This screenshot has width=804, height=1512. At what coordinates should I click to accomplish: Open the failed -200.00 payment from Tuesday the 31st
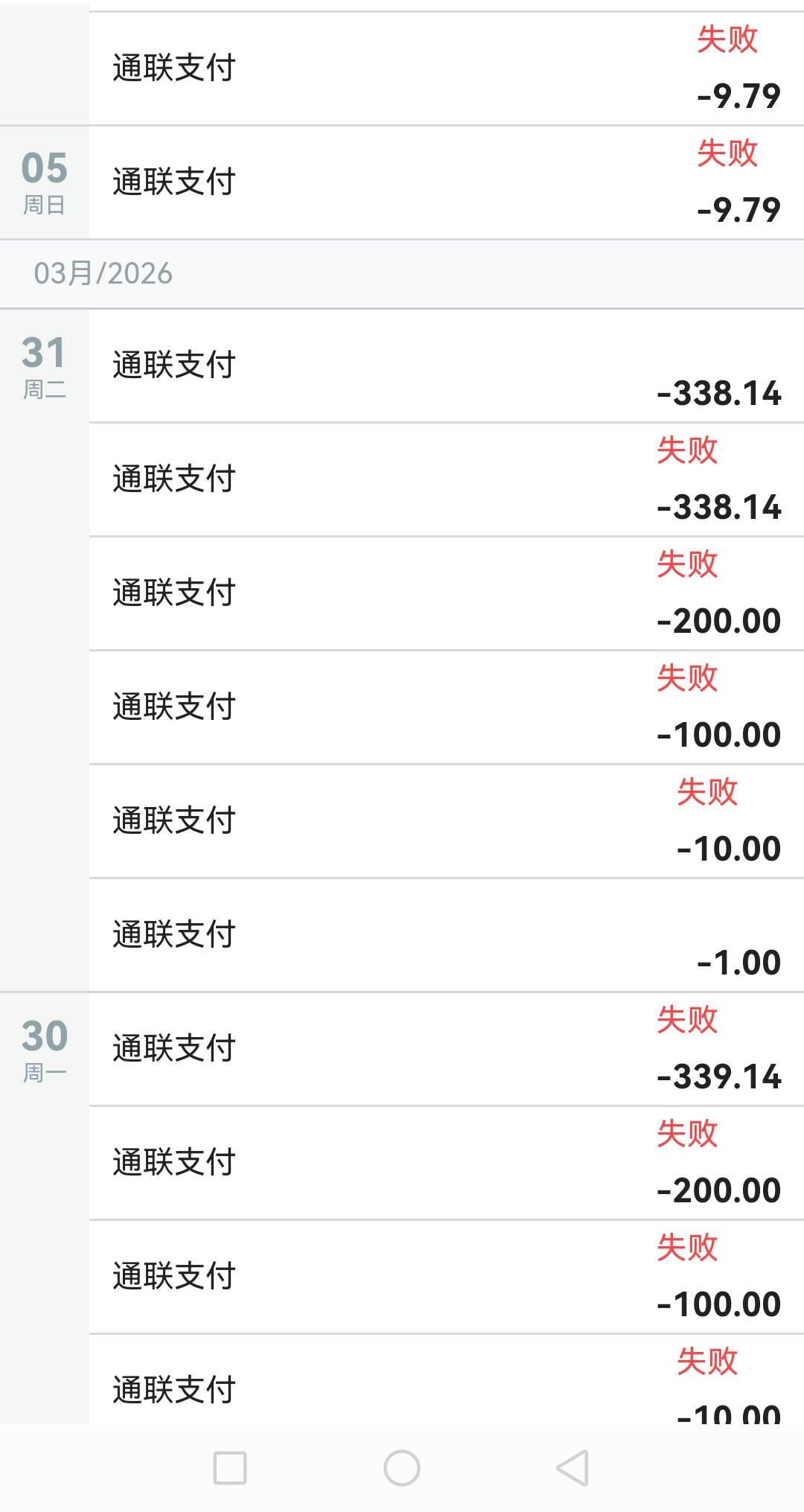pyautogui.click(x=445, y=593)
